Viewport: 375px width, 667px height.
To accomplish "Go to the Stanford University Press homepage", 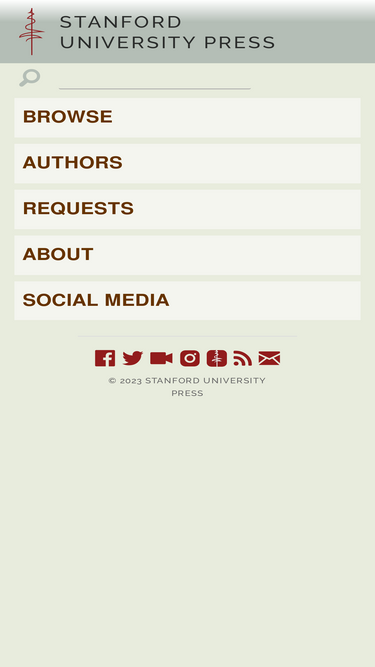I will (x=147, y=32).
